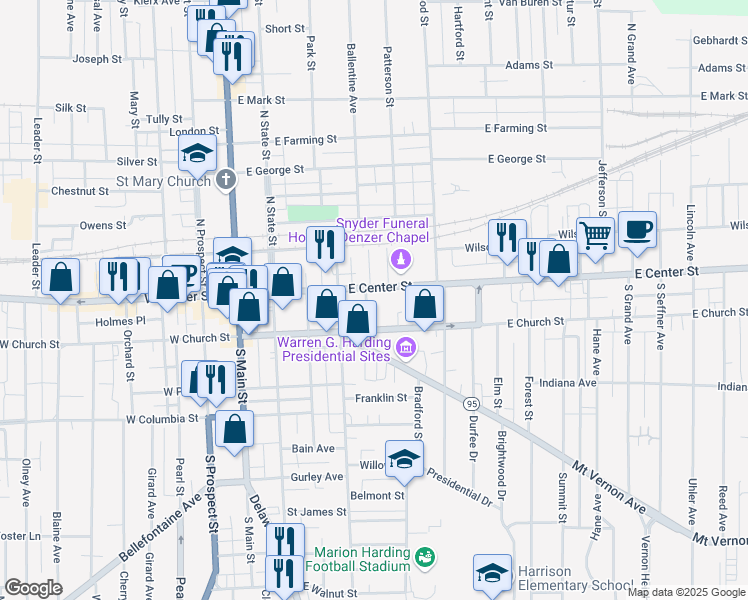Select the Marion Harding Football Stadium pin

pyautogui.click(x=425, y=556)
